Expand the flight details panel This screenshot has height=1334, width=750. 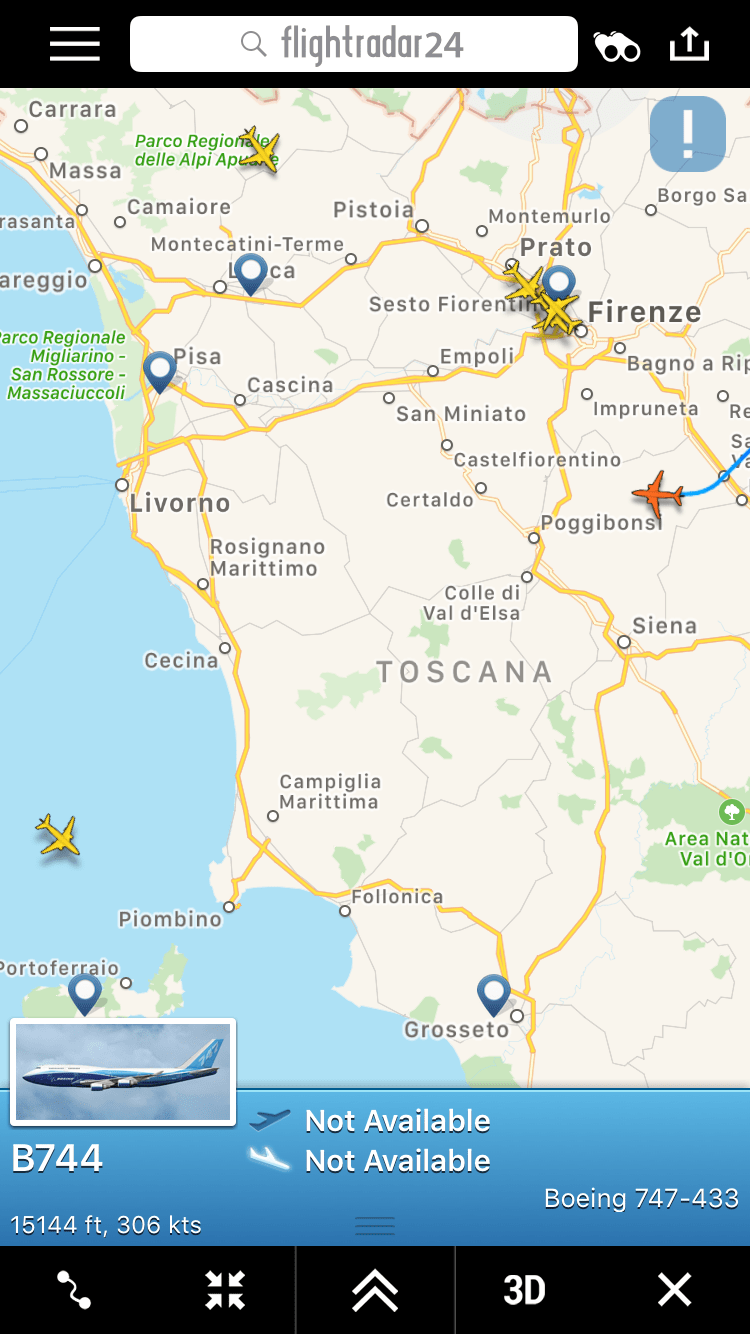pos(375,1290)
